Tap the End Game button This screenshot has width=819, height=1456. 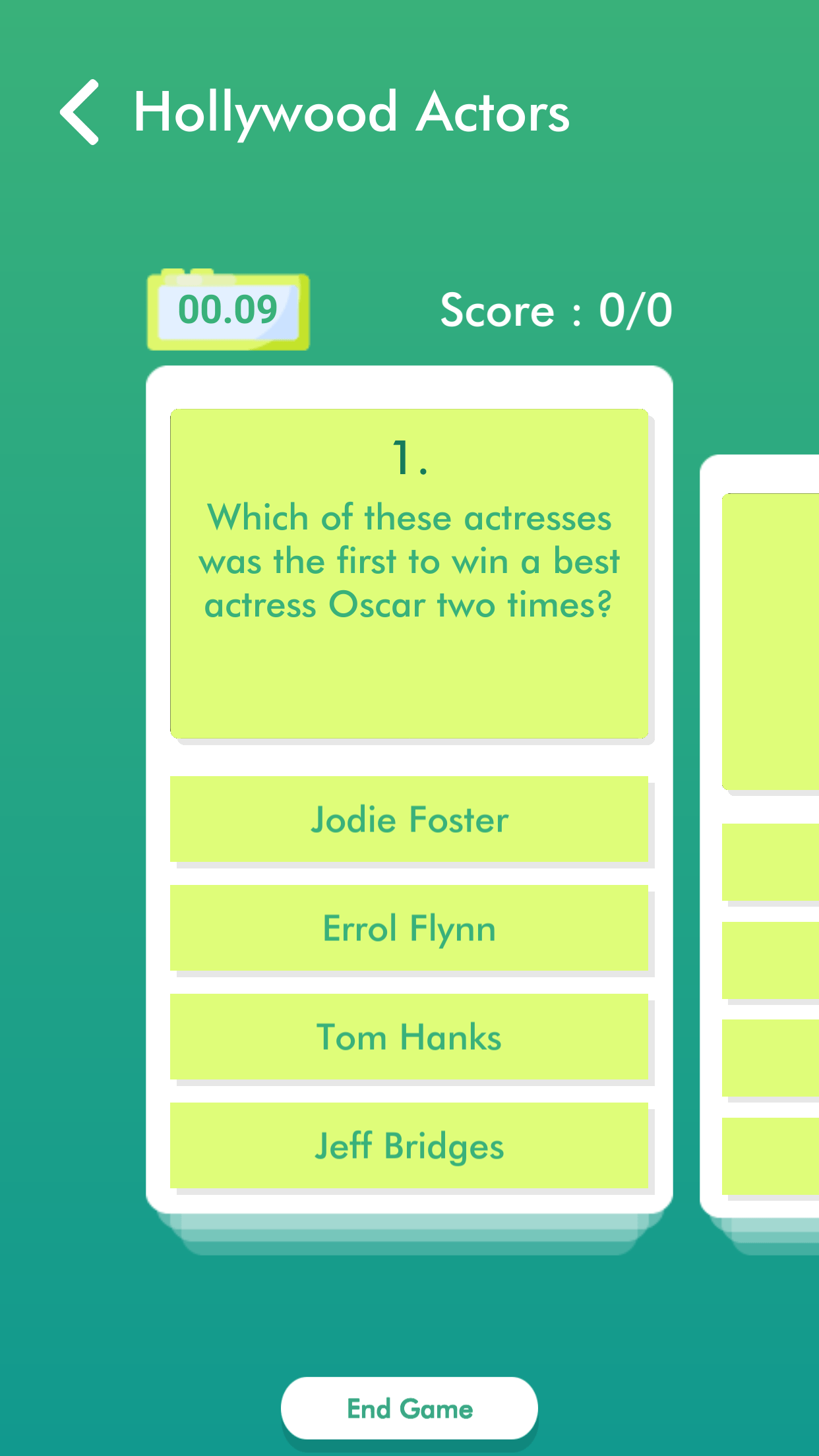click(x=409, y=1409)
